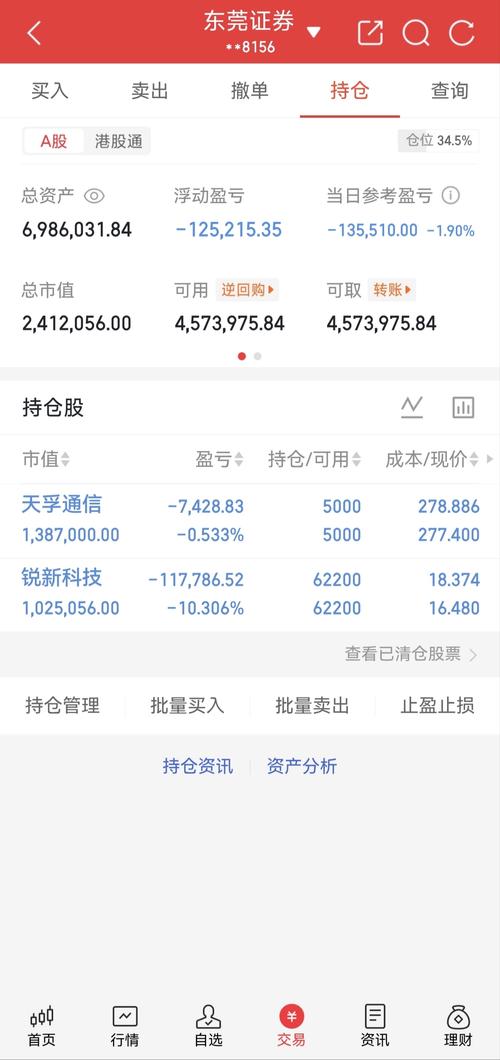
Task: Tap the 转账 transfer button
Action: pyautogui.click(x=391, y=290)
